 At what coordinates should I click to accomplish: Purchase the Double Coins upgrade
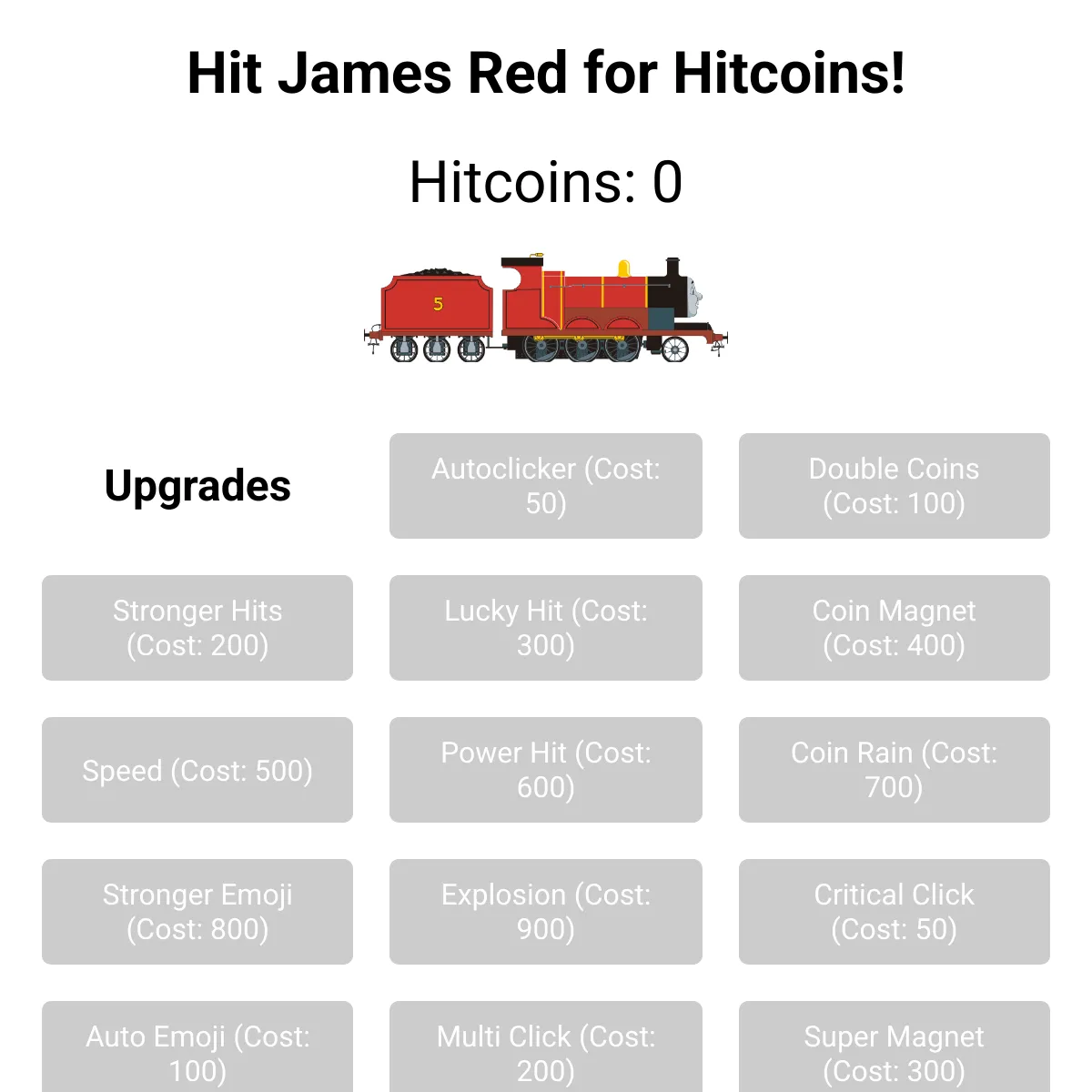895,486
